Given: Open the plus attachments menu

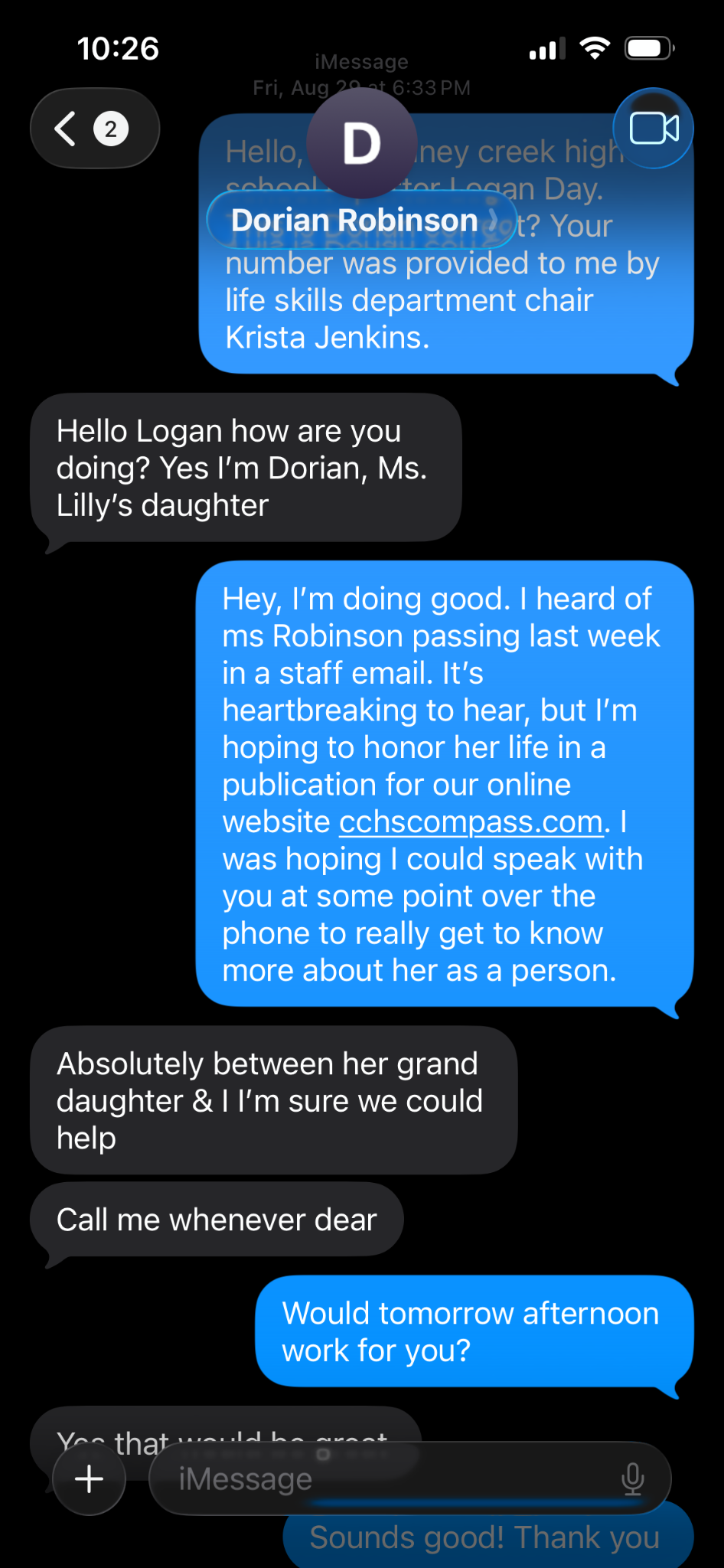Looking at the screenshot, I should tap(90, 1478).
